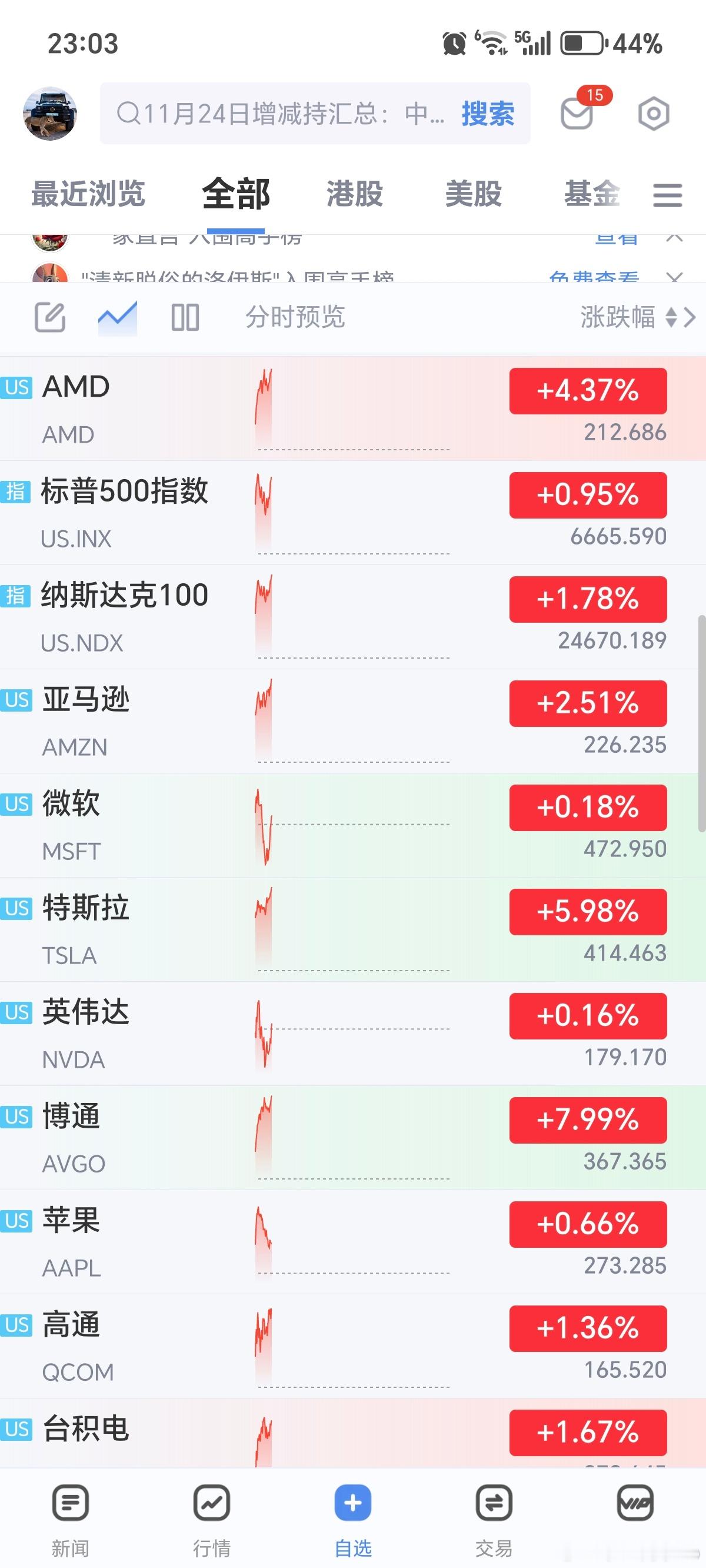Tap the right chevron next to 涨跌幅
Image resolution: width=706 pixels, height=1568 pixels.
pos(691,317)
